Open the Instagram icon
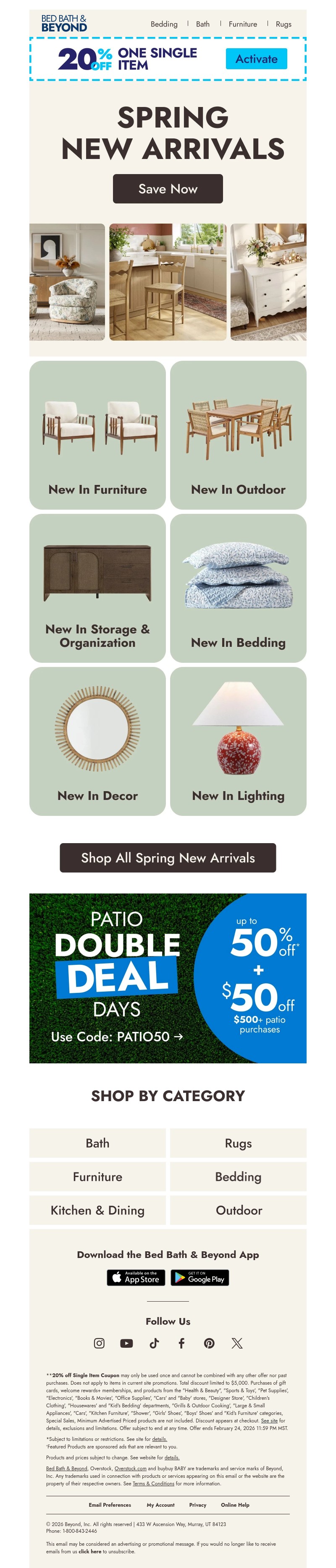 click(100, 1343)
